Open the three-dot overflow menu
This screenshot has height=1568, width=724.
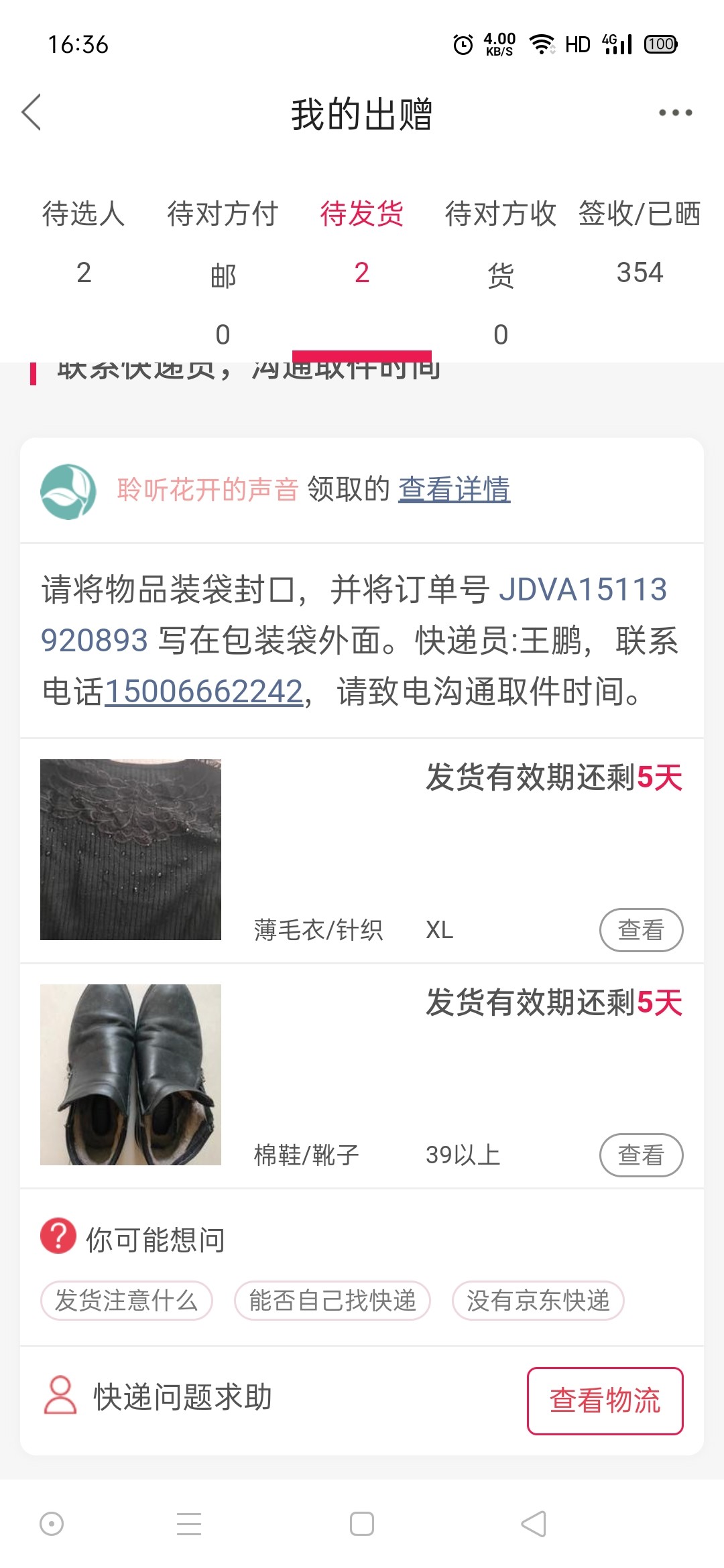[x=674, y=113]
